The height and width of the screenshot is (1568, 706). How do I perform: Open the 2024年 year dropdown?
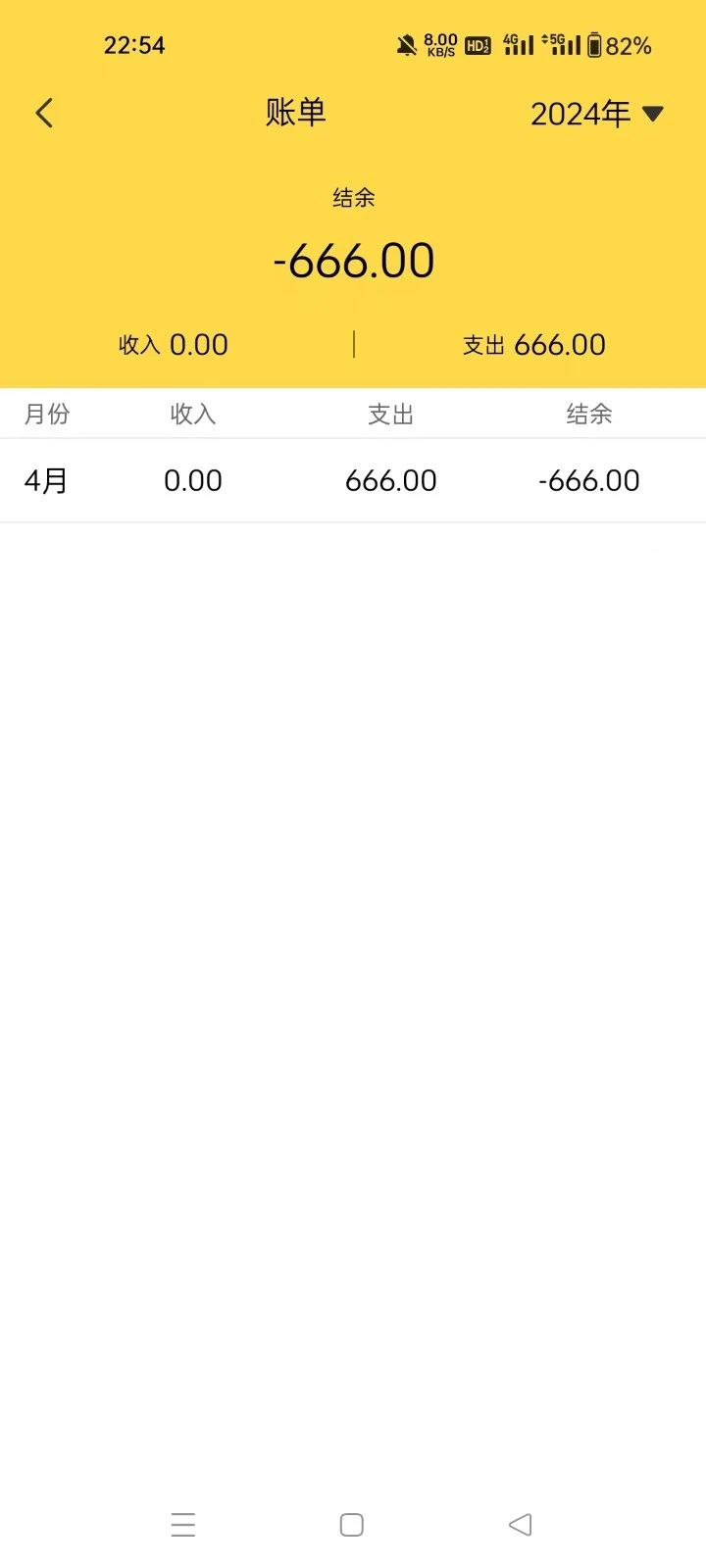coord(596,114)
